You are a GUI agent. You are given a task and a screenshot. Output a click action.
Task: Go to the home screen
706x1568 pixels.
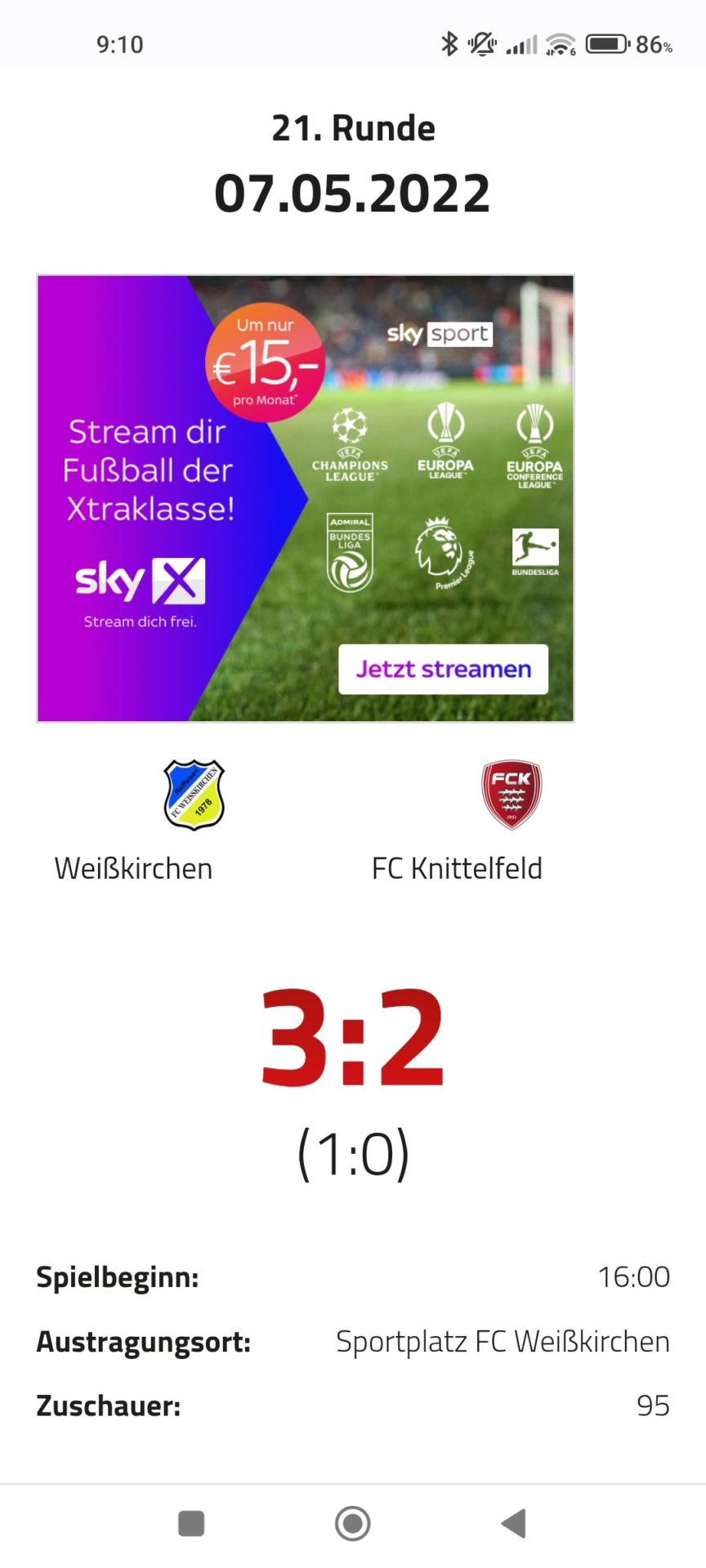pos(353,1523)
